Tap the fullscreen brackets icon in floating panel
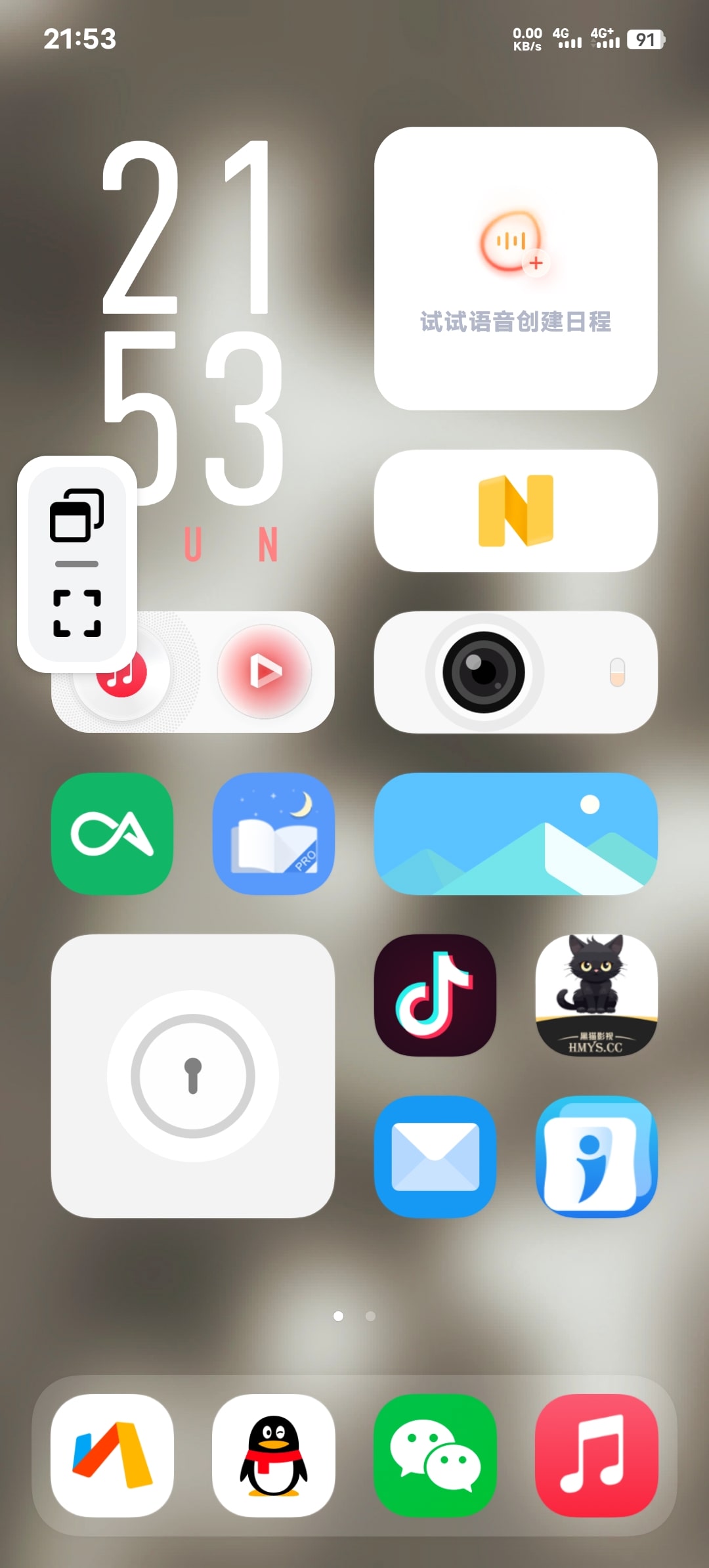 (x=77, y=613)
